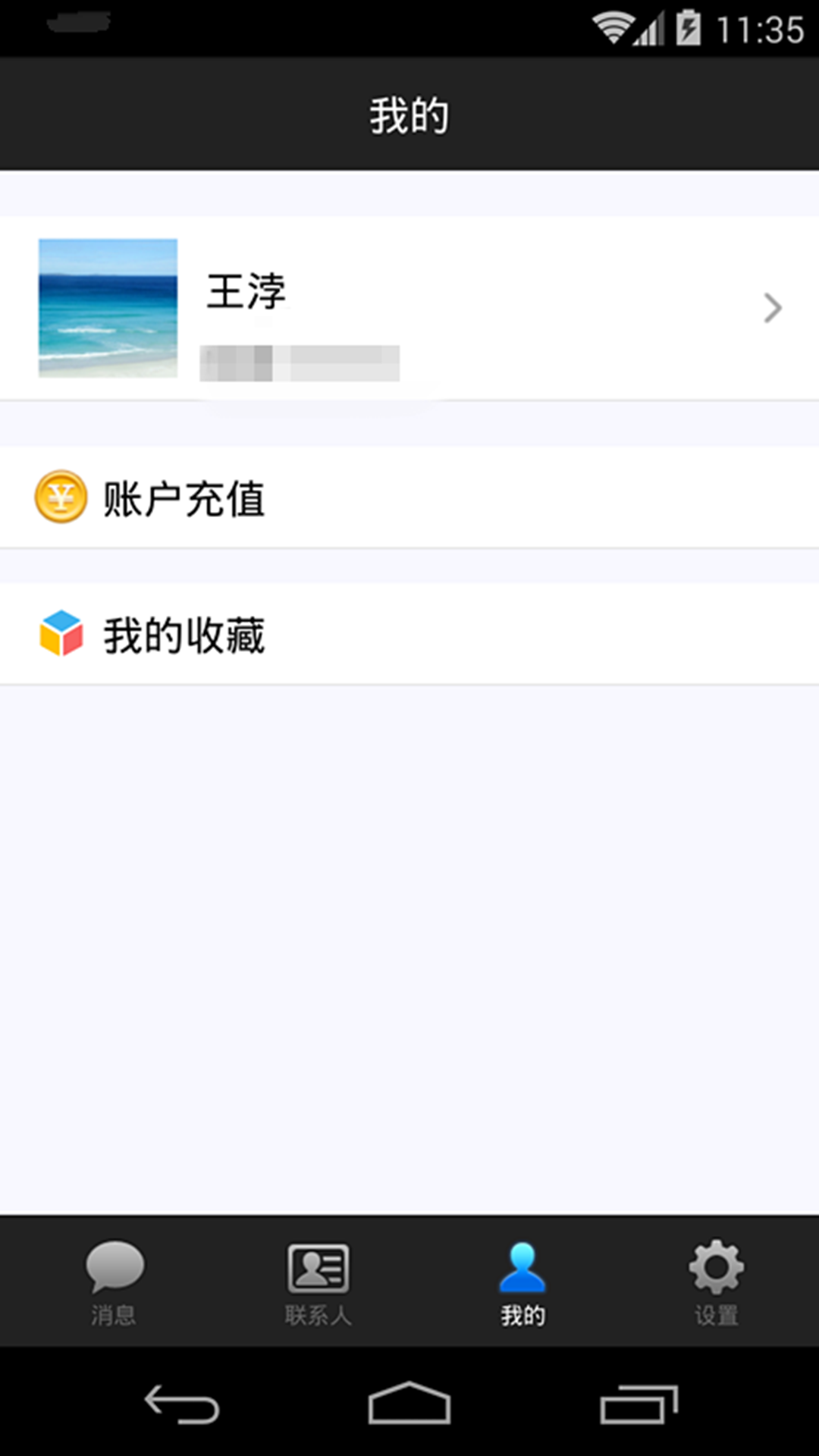Select the 我的 tab
Viewport: 819px width, 1456px height.
(522, 1282)
